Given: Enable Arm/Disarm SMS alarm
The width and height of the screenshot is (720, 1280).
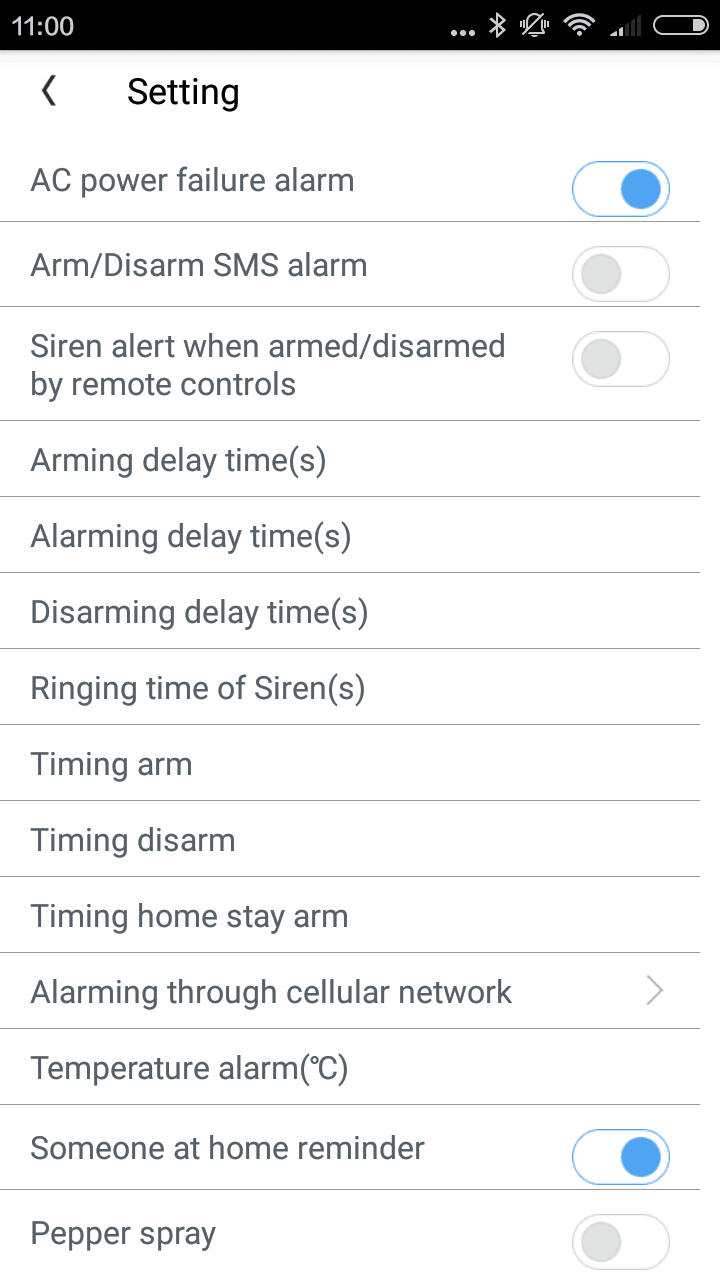Looking at the screenshot, I should pyautogui.click(x=620, y=274).
